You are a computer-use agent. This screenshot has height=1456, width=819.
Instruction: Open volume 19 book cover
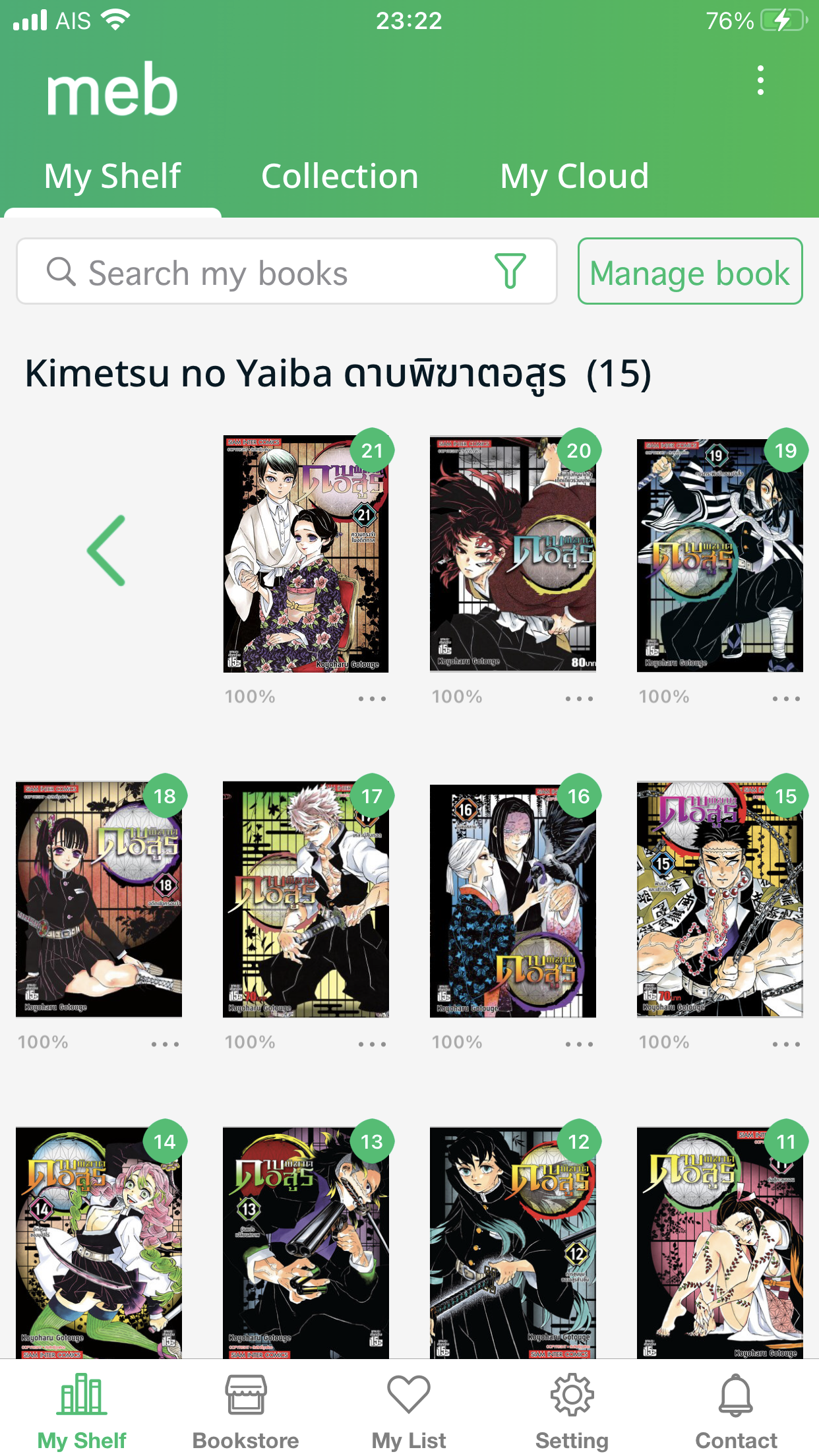[x=719, y=554]
